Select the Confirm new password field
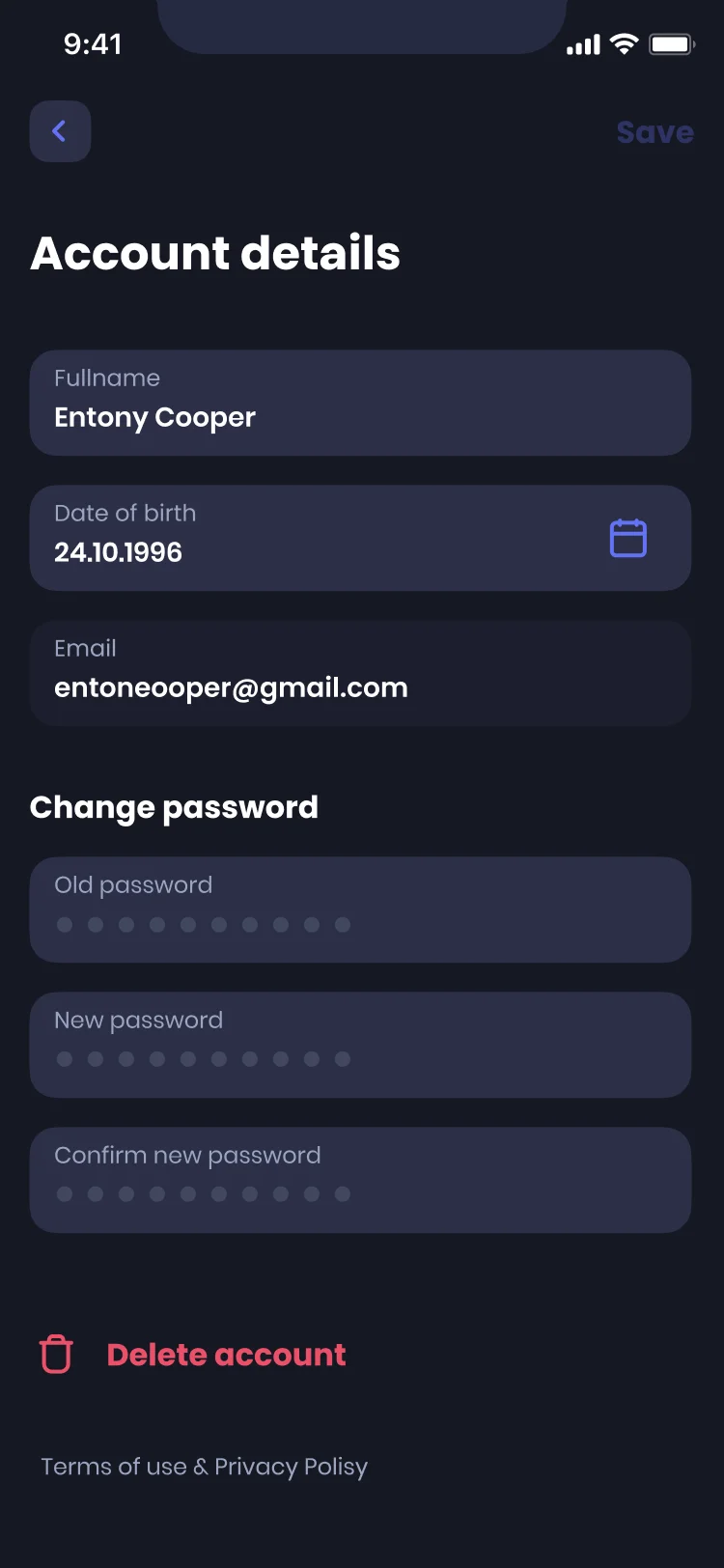The width and height of the screenshot is (724, 1568). click(x=362, y=1179)
